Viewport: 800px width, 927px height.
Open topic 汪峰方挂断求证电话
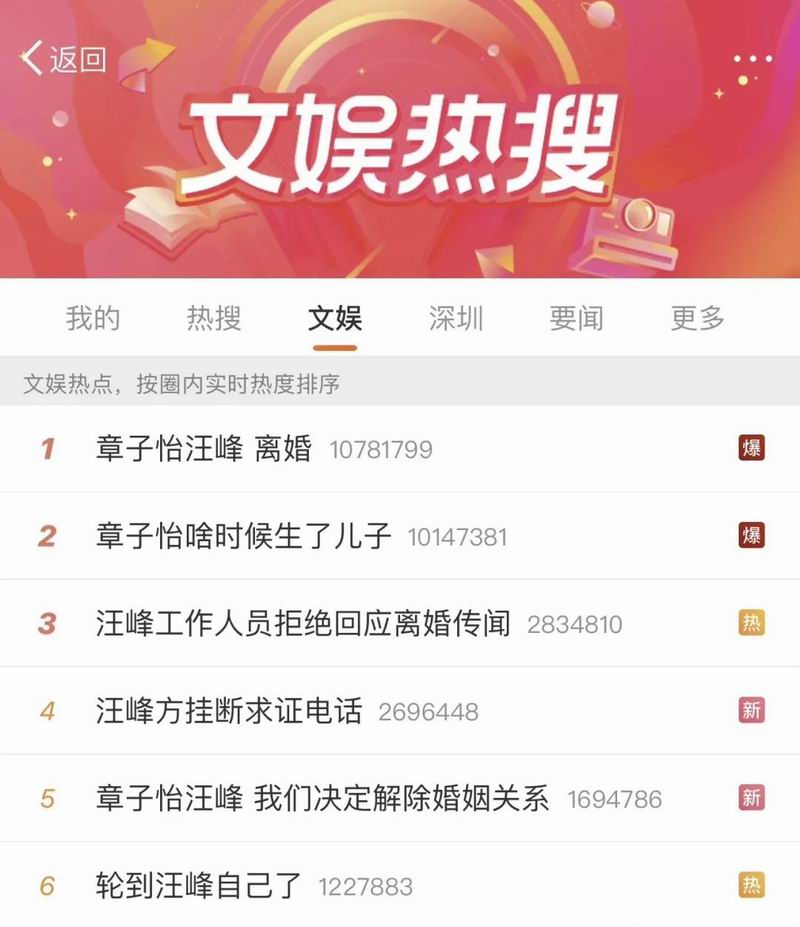coord(229,711)
